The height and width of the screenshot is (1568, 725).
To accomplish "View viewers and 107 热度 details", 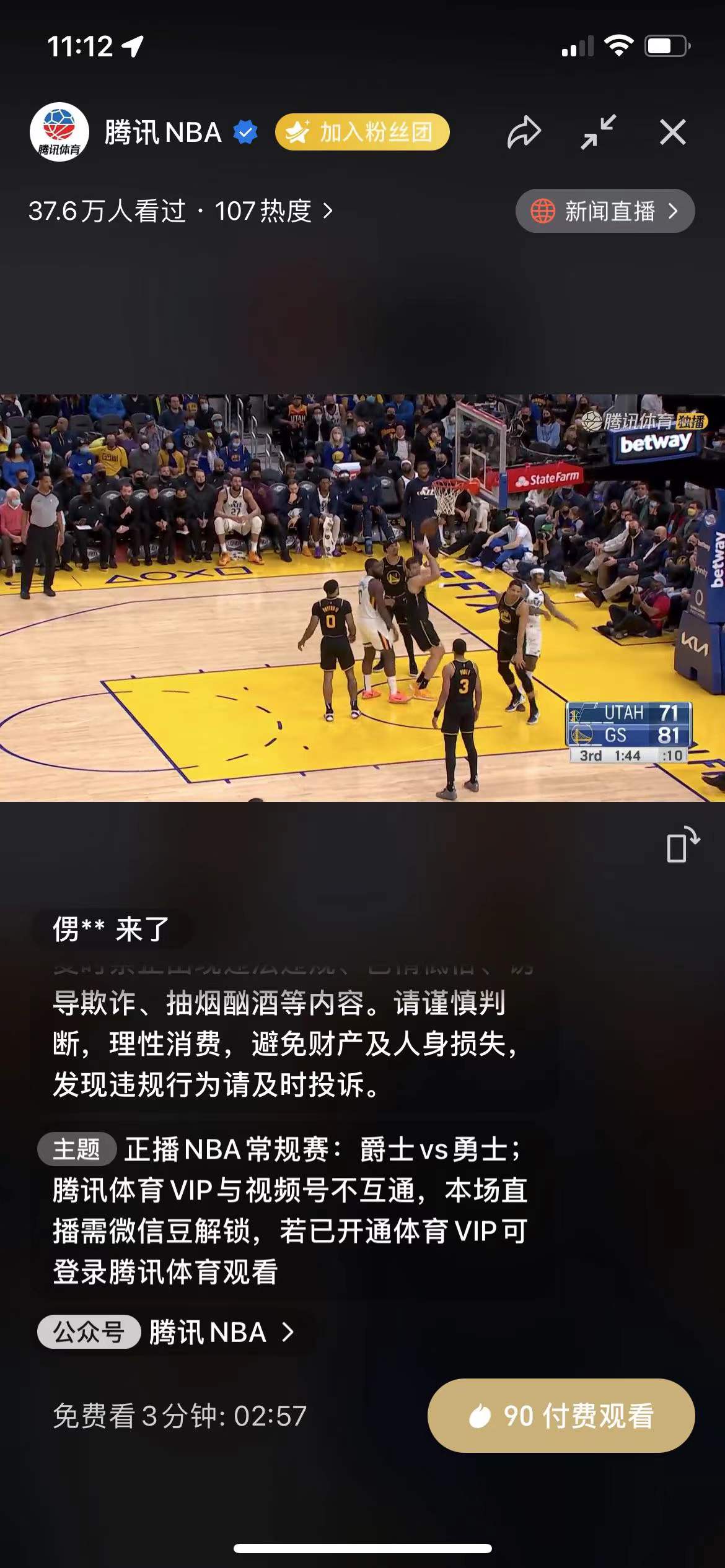I will pos(180,211).
